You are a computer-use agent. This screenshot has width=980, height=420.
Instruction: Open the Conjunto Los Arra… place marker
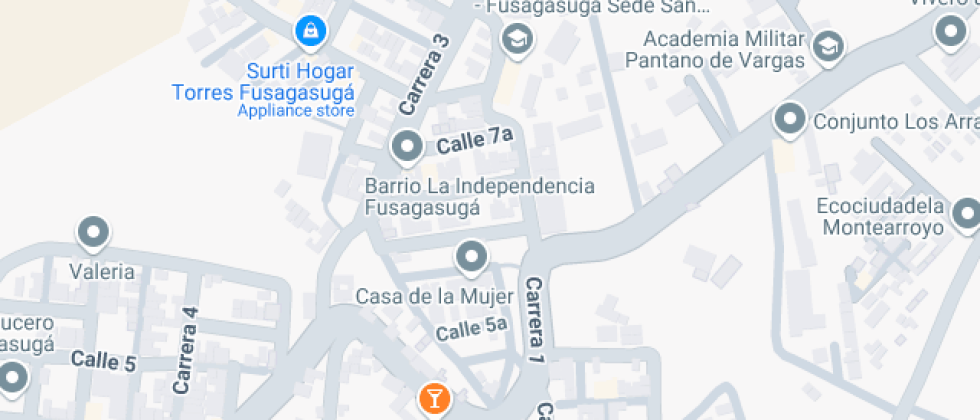(x=790, y=119)
